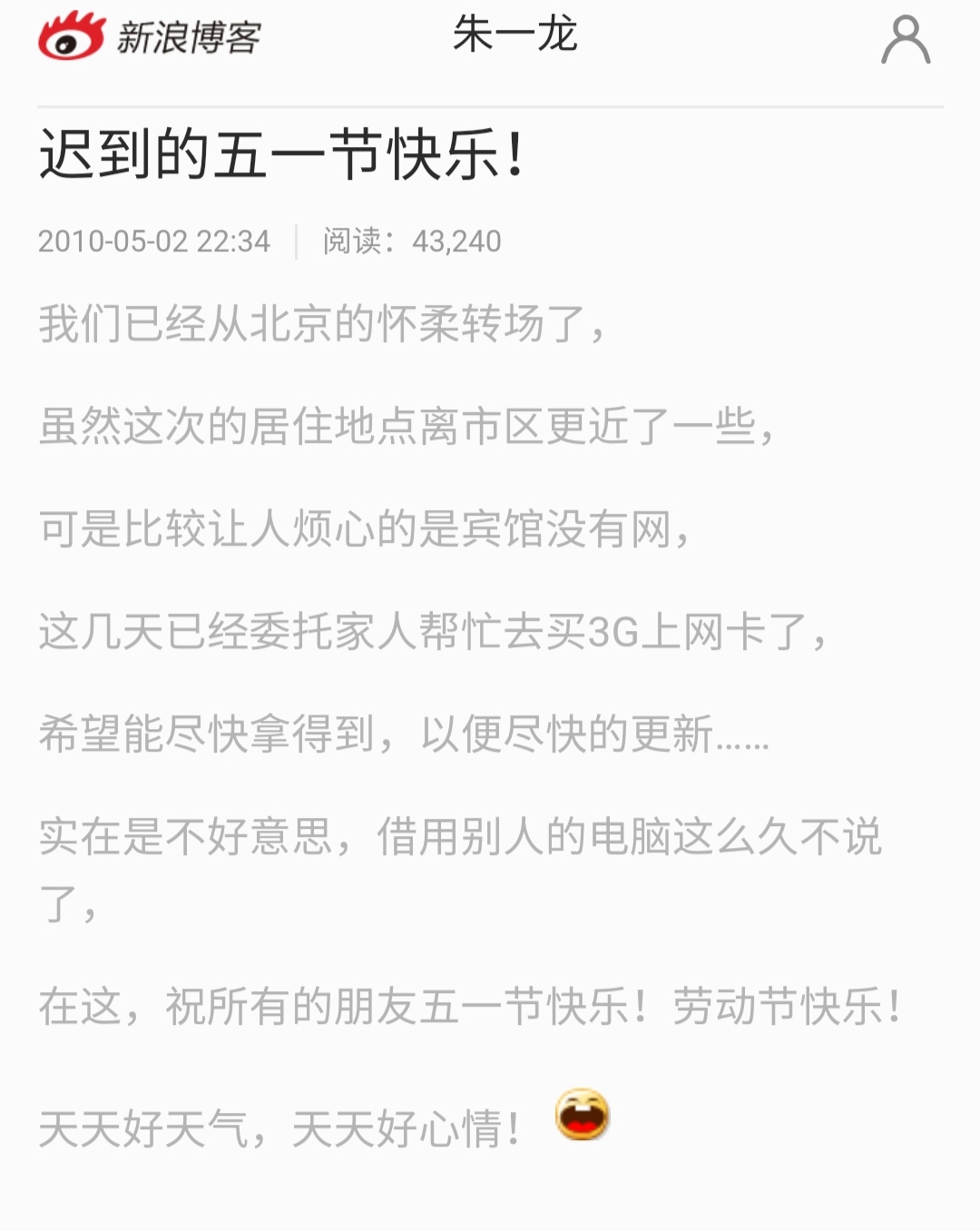The height and width of the screenshot is (1231, 980).
Task: Click the Sina eye logo icon
Action: [x=73, y=36]
